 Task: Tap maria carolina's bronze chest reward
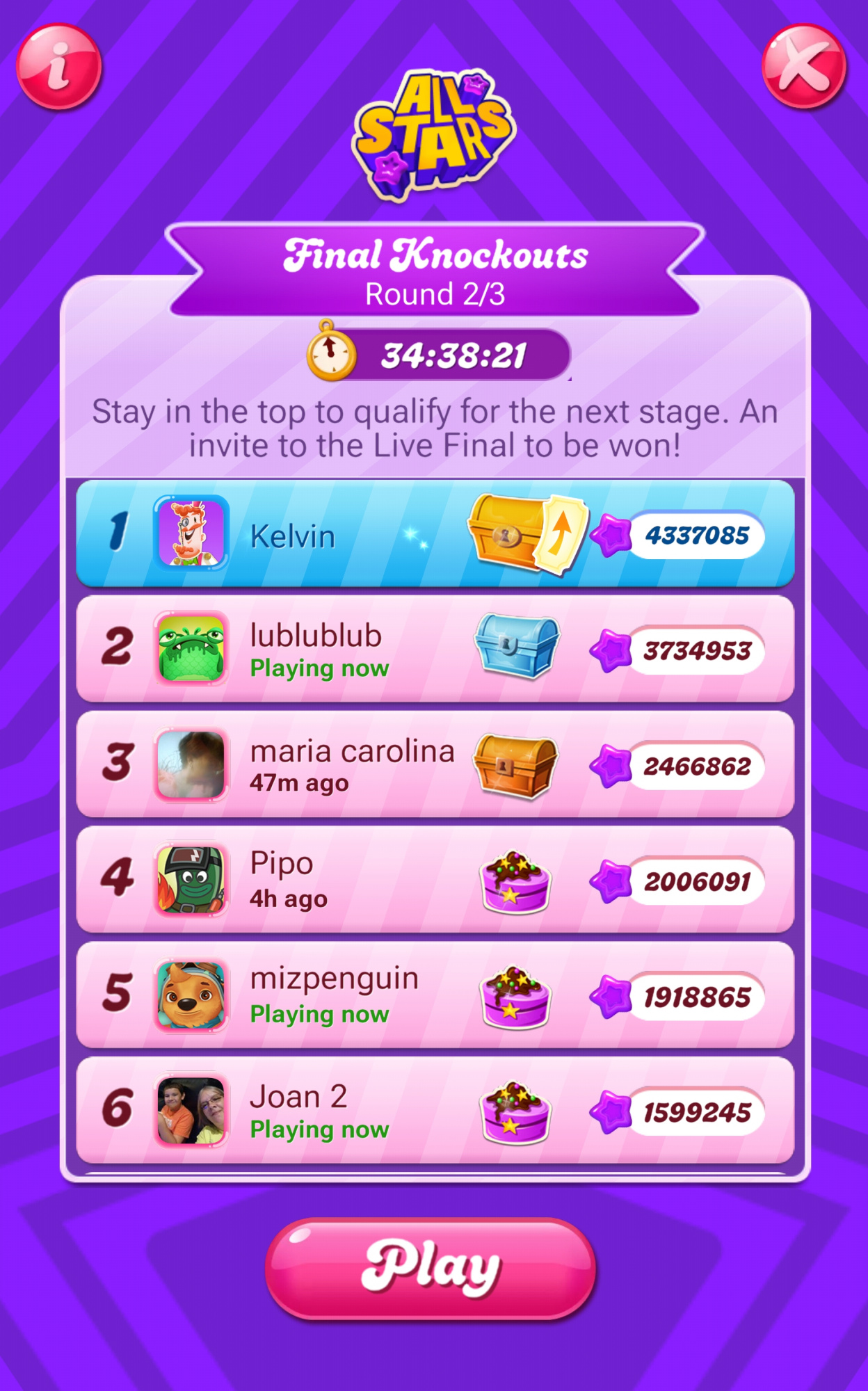(x=515, y=765)
